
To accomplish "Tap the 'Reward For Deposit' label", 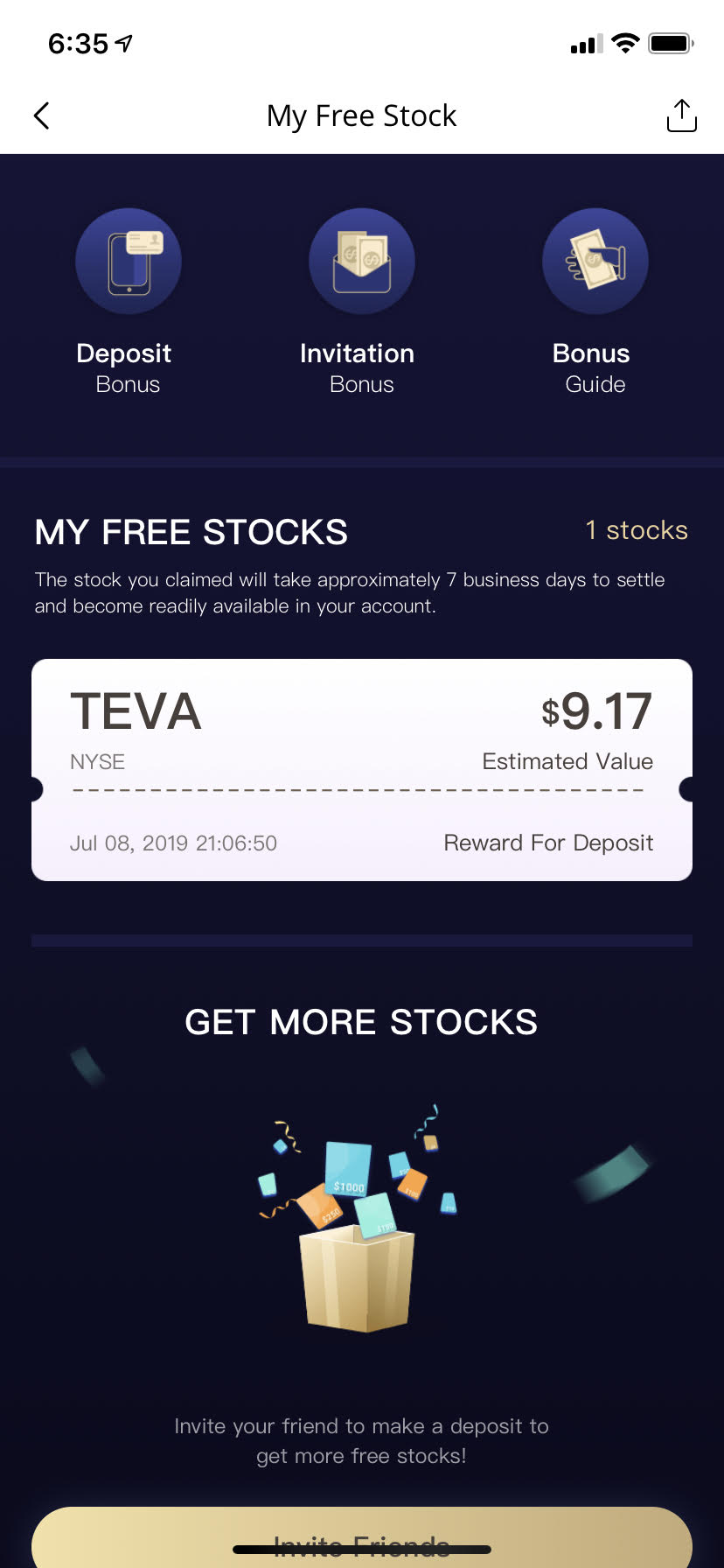I will (548, 843).
